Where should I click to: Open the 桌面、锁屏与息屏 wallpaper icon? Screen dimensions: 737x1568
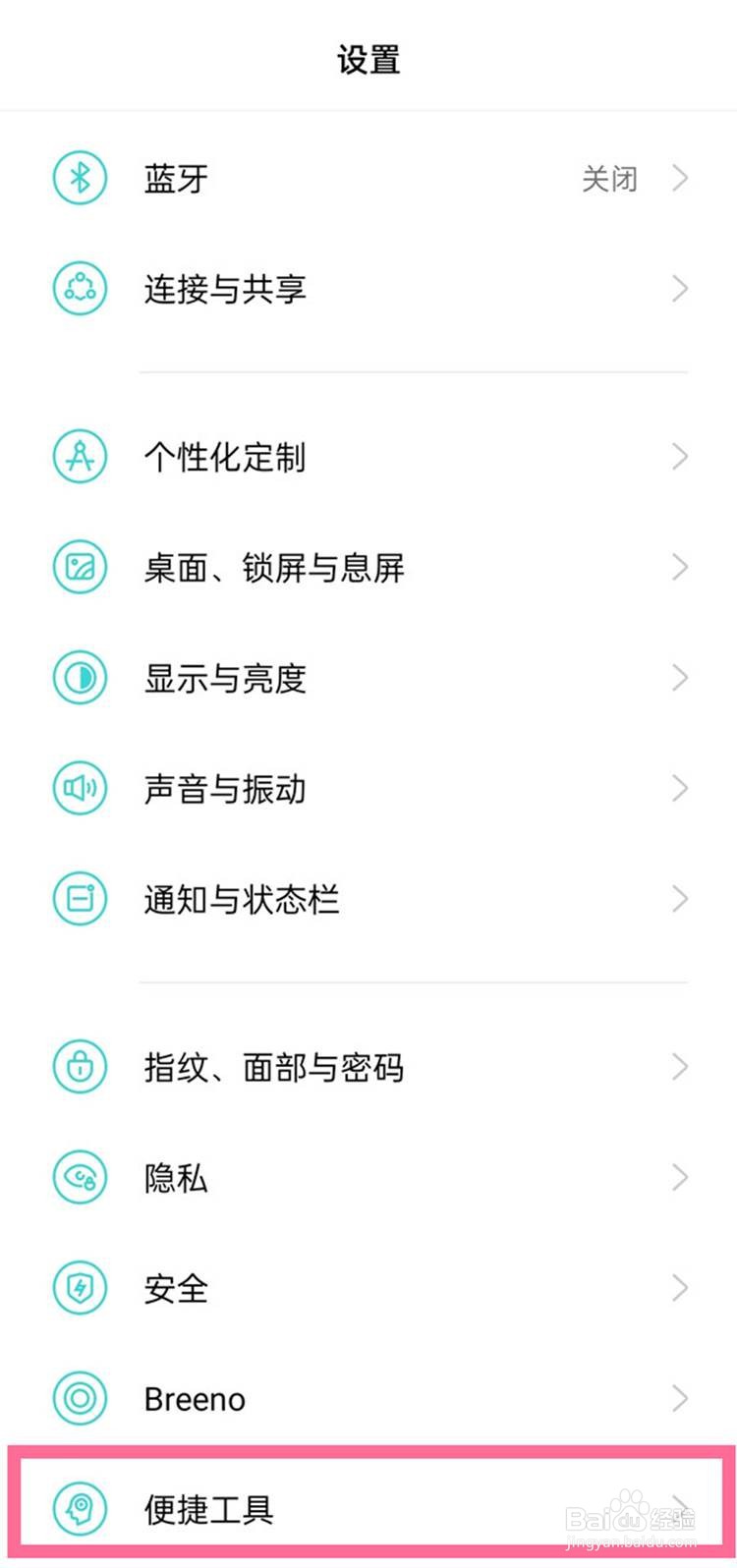coord(79,567)
